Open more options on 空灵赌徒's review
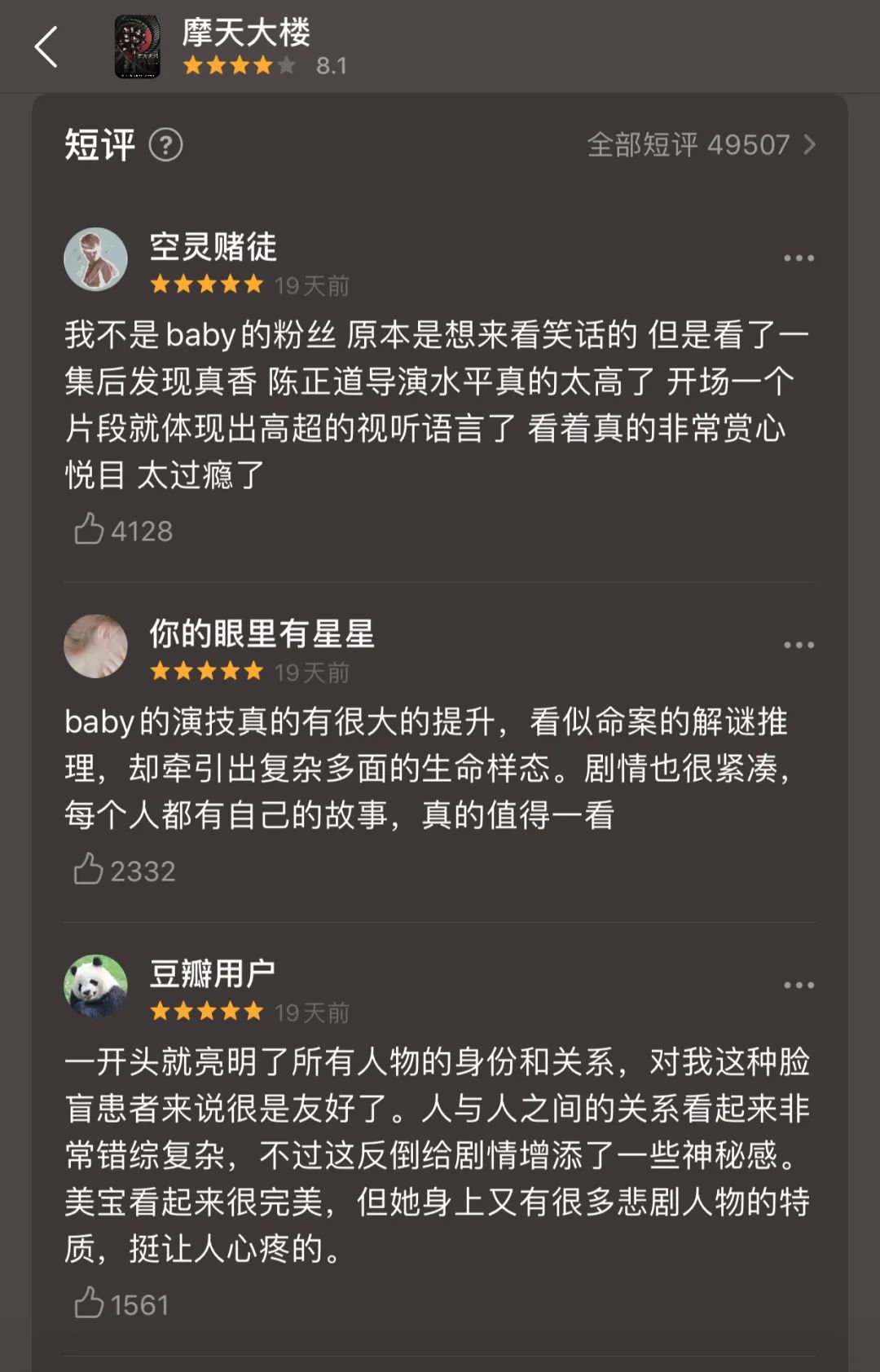880x1372 pixels. (x=799, y=258)
